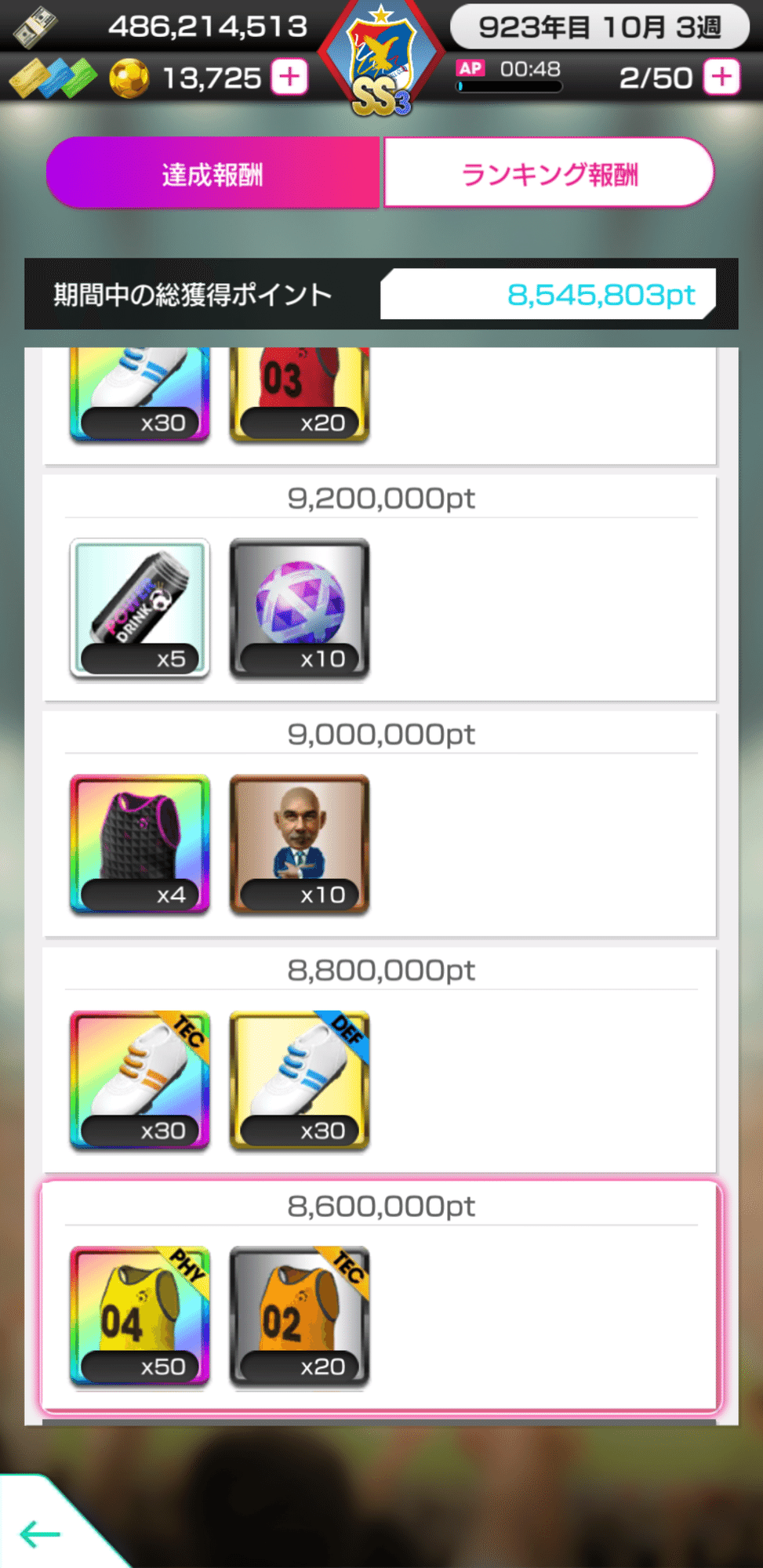763x1568 pixels.
Task: Switch to the ランキング報酬 tab
Action: click(x=548, y=173)
